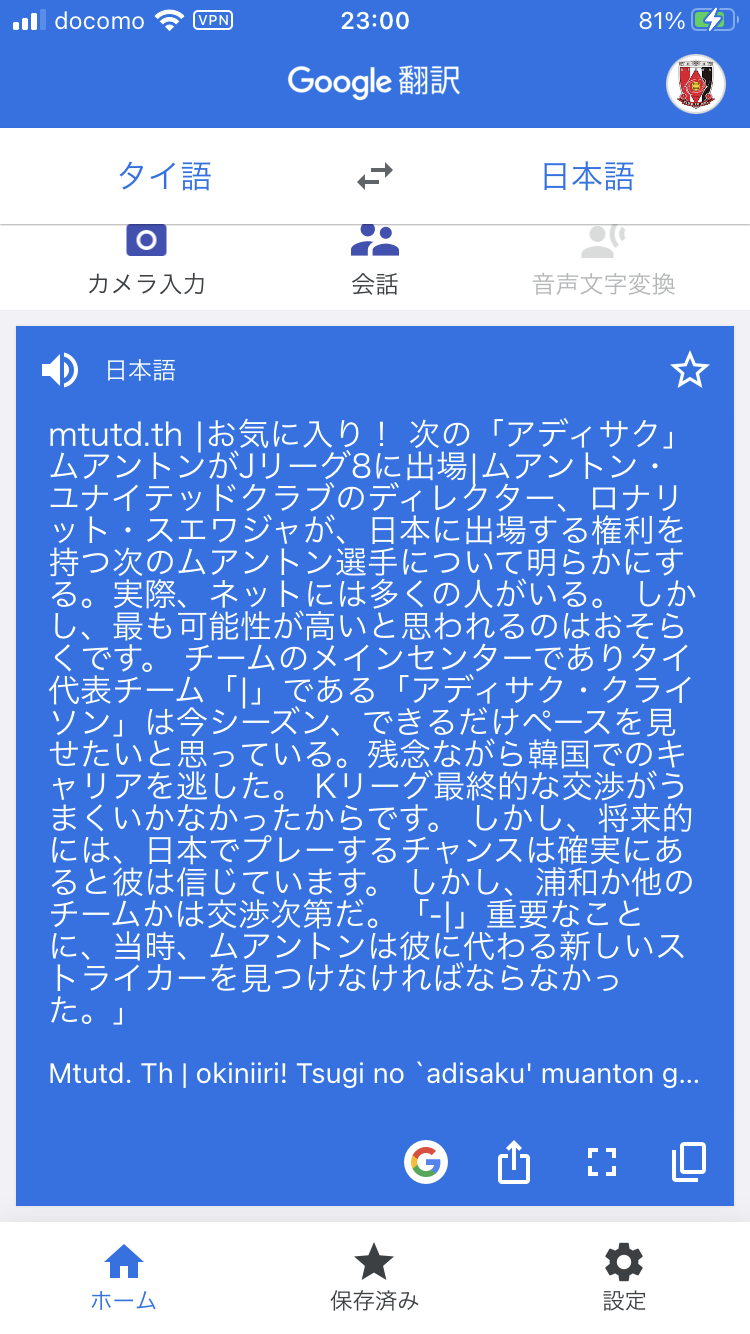Open the account profile avatar
Viewport: 750px width, 1334px height.
tap(695, 84)
